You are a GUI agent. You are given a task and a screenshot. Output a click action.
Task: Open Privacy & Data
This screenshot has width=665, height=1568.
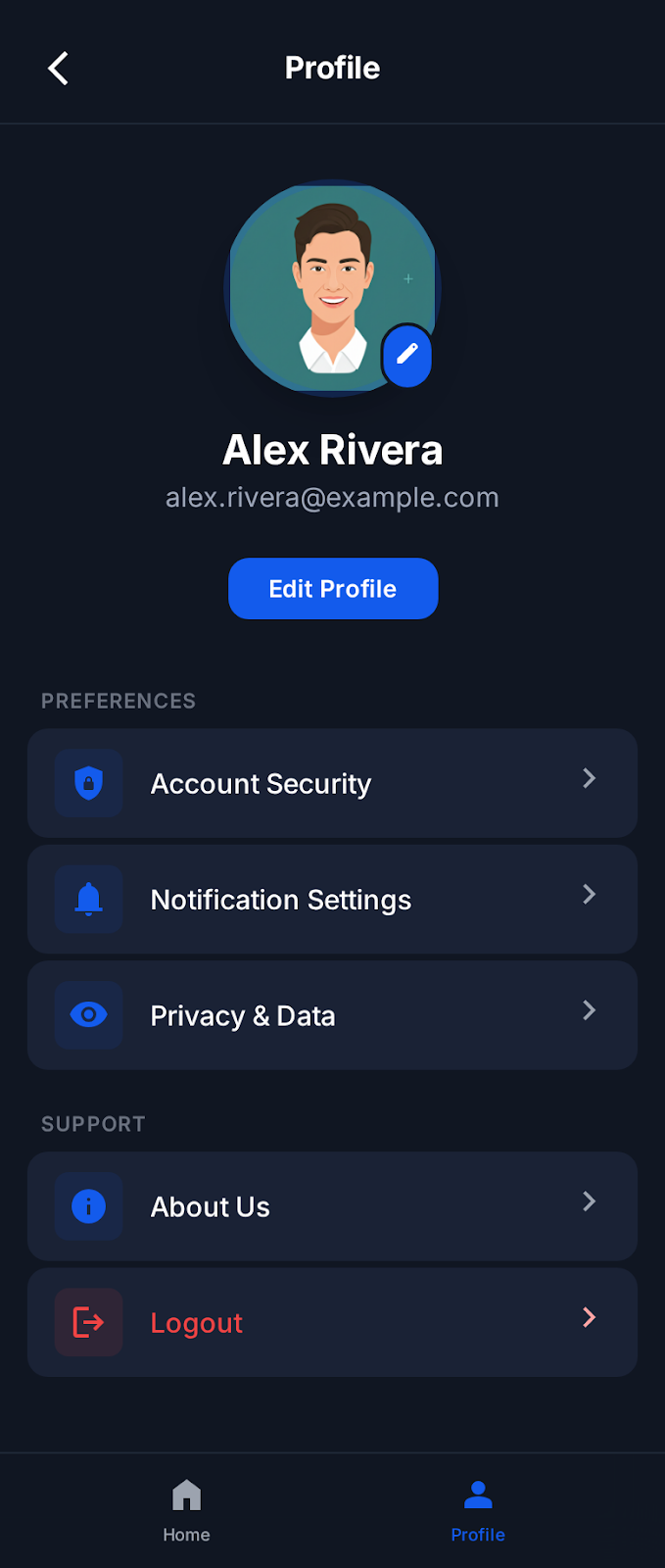pos(332,1015)
